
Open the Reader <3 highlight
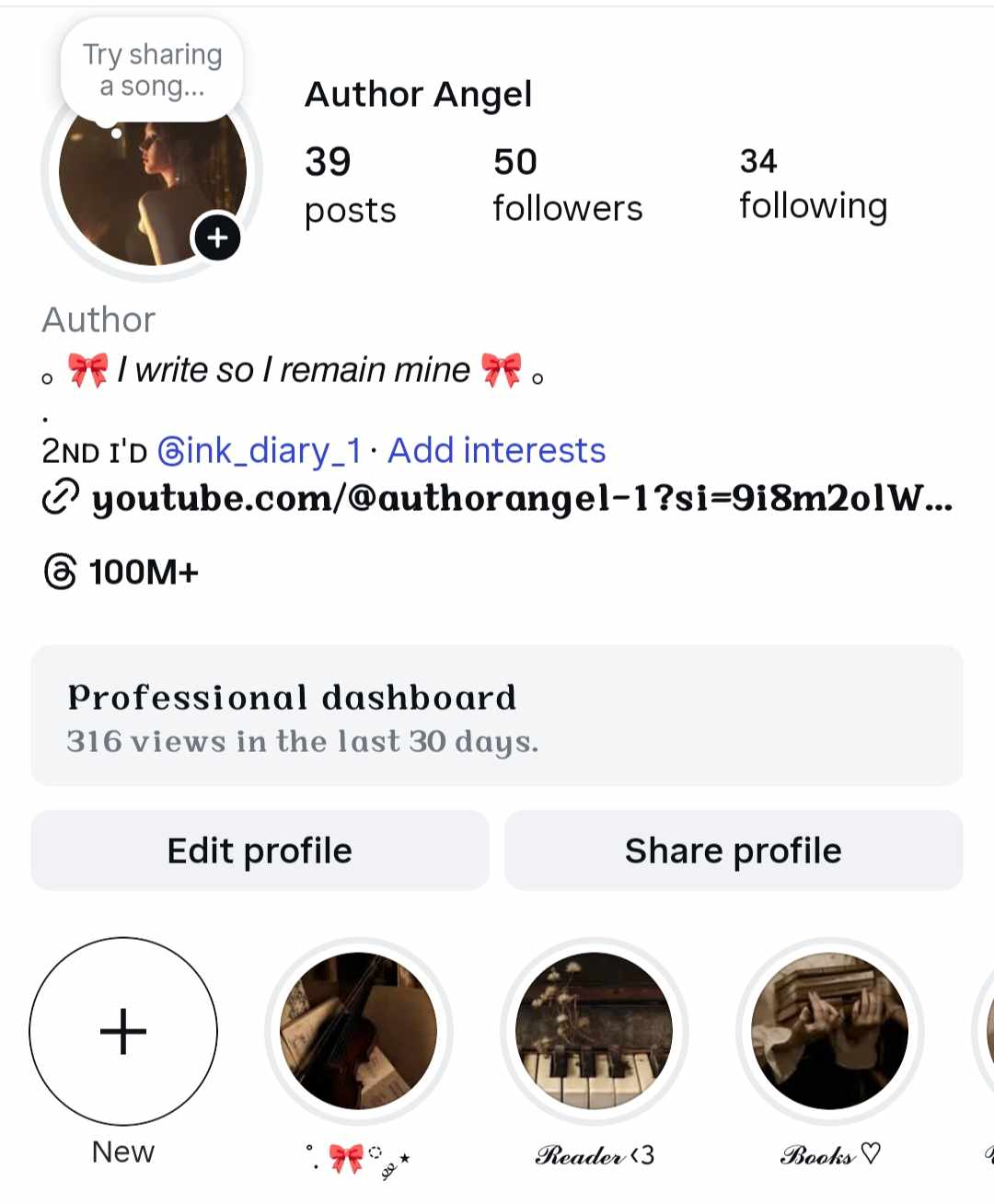(595, 1031)
